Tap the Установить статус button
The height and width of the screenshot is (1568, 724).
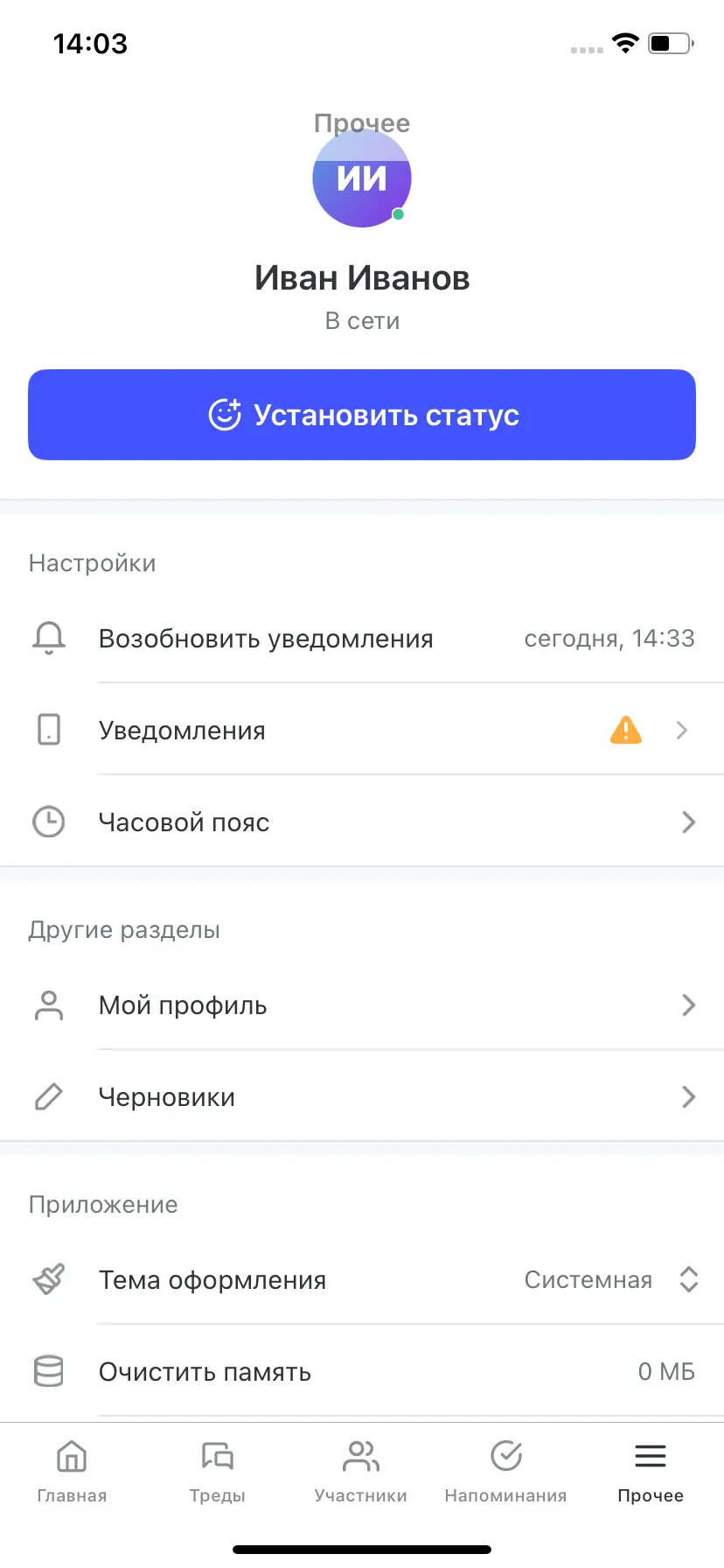[x=362, y=415]
